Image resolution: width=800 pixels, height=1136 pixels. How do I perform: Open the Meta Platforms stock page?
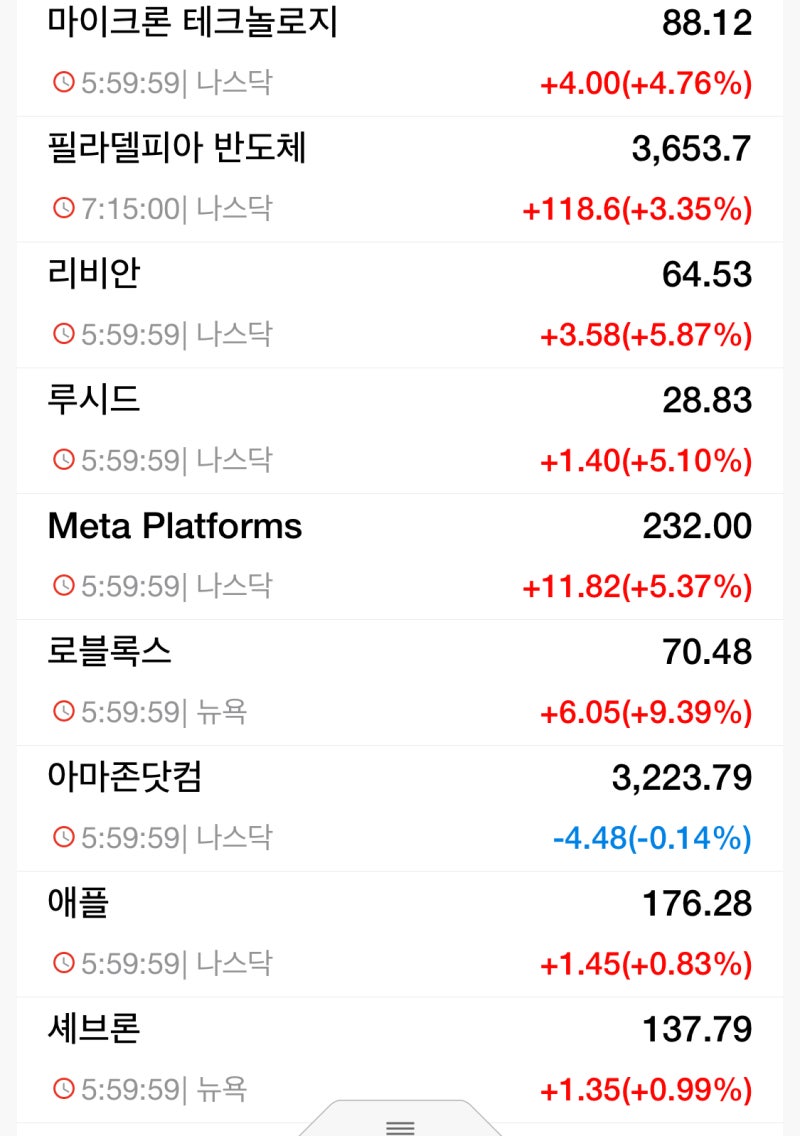click(176, 526)
